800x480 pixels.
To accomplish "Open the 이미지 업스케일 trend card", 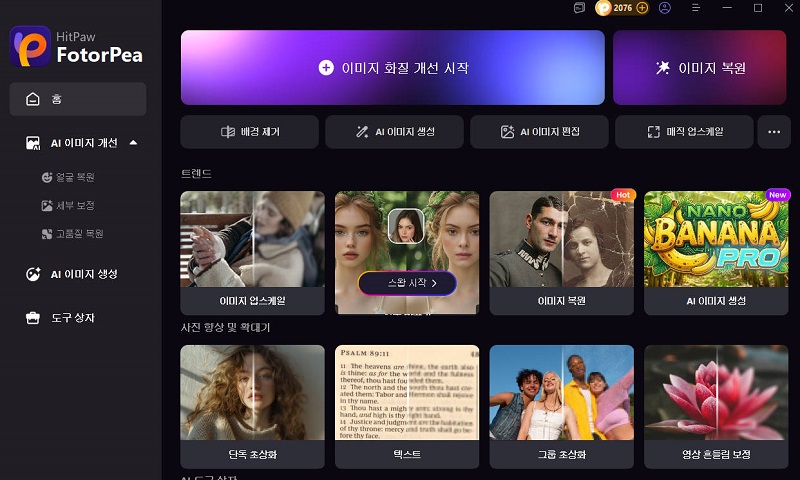I will [252, 250].
